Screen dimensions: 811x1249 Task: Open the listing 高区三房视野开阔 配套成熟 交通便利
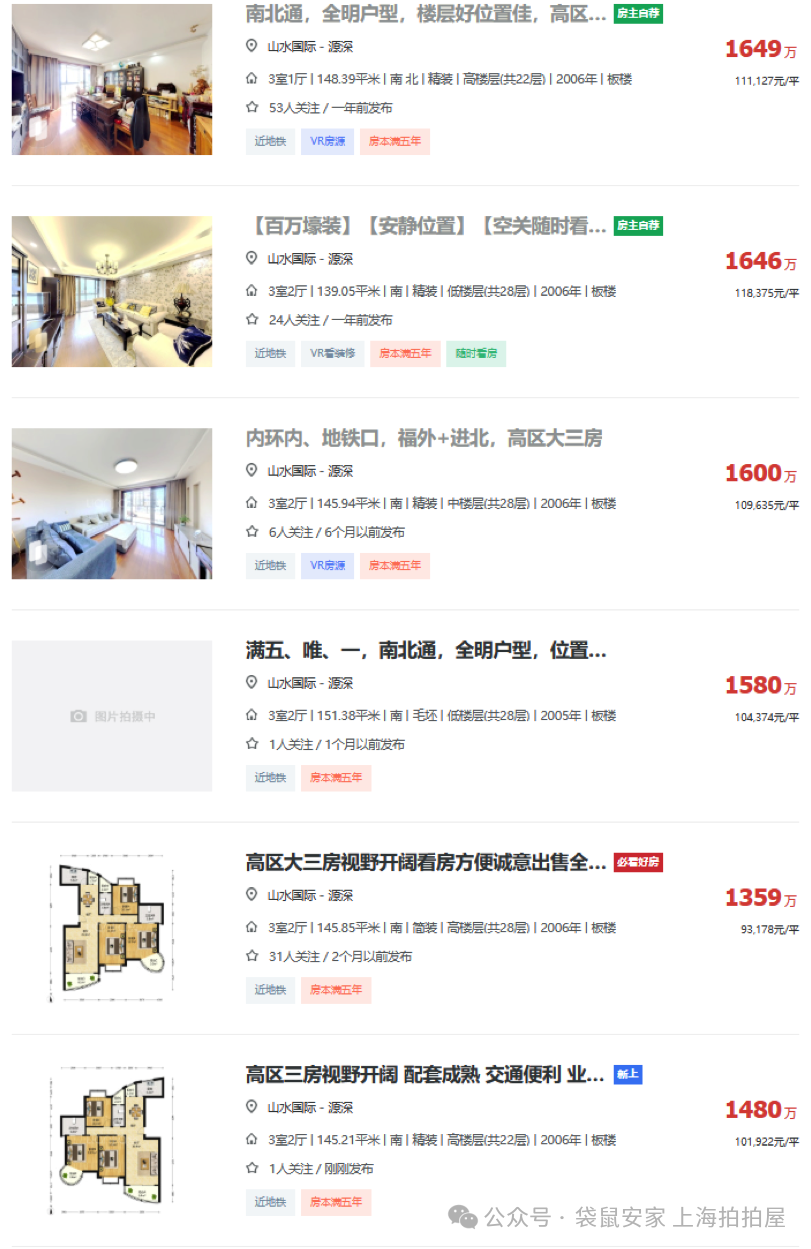(x=425, y=1074)
